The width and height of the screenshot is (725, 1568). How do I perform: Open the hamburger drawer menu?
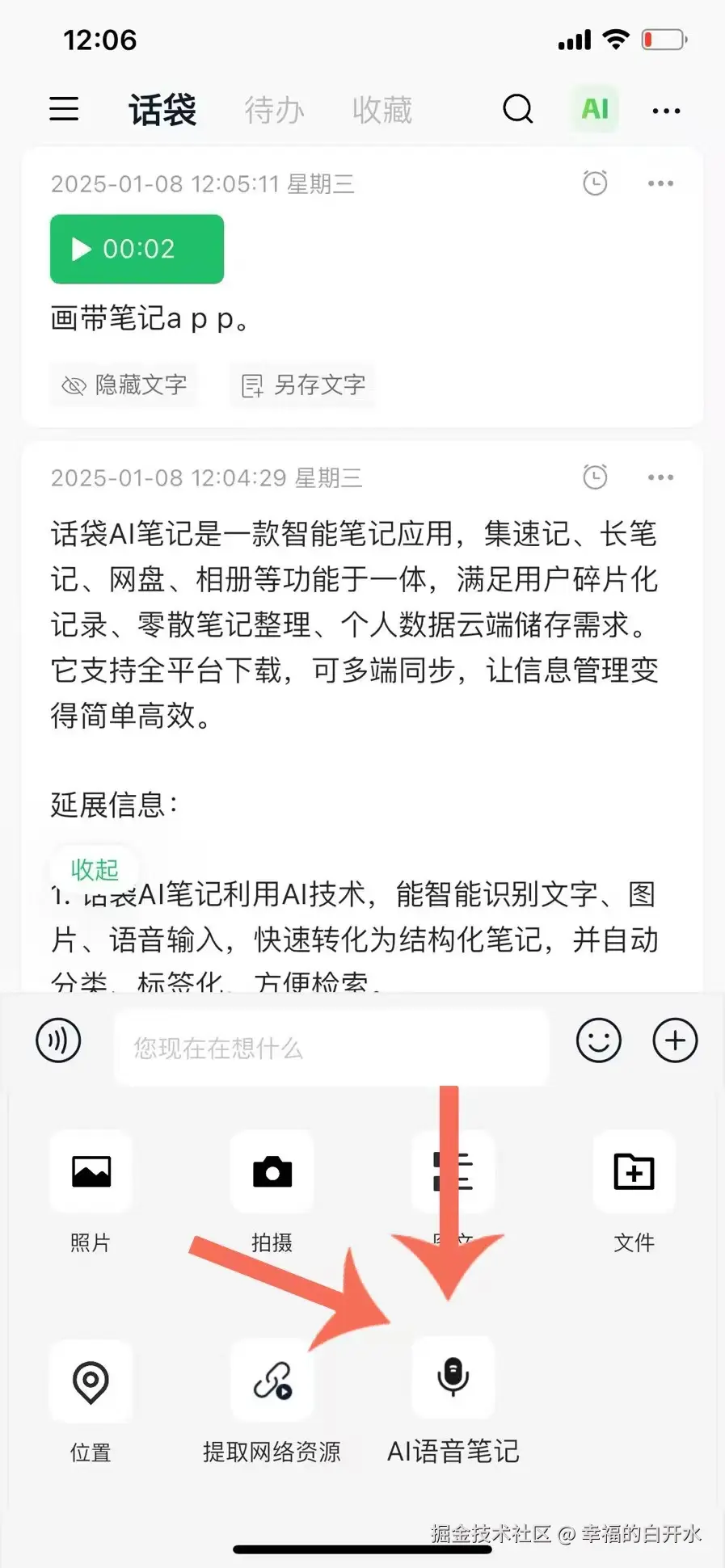(x=64, y=109)
